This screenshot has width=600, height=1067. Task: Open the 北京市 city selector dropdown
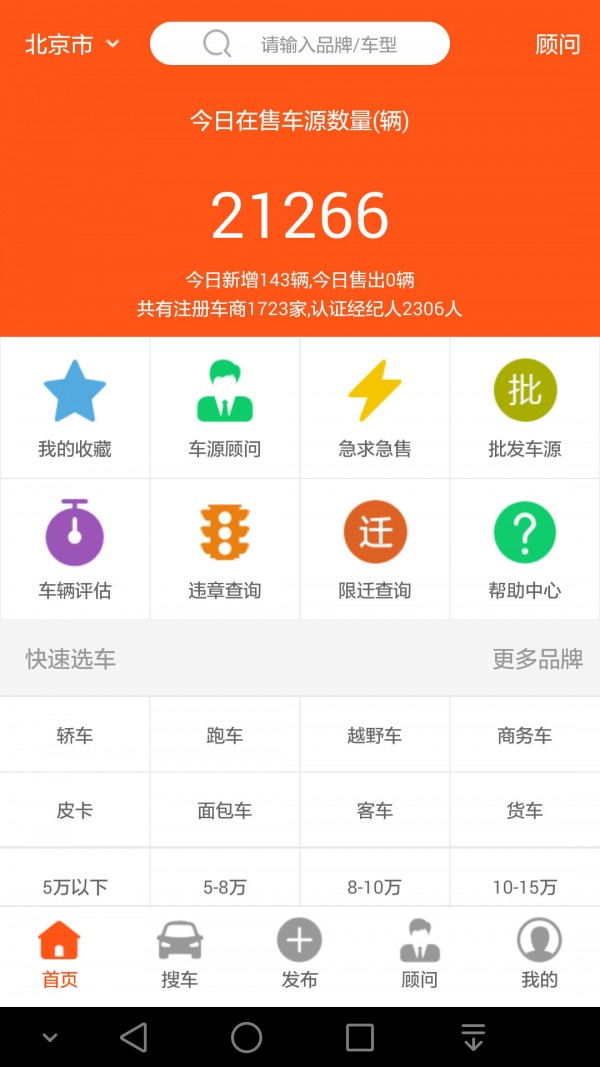tap(72, 44)
